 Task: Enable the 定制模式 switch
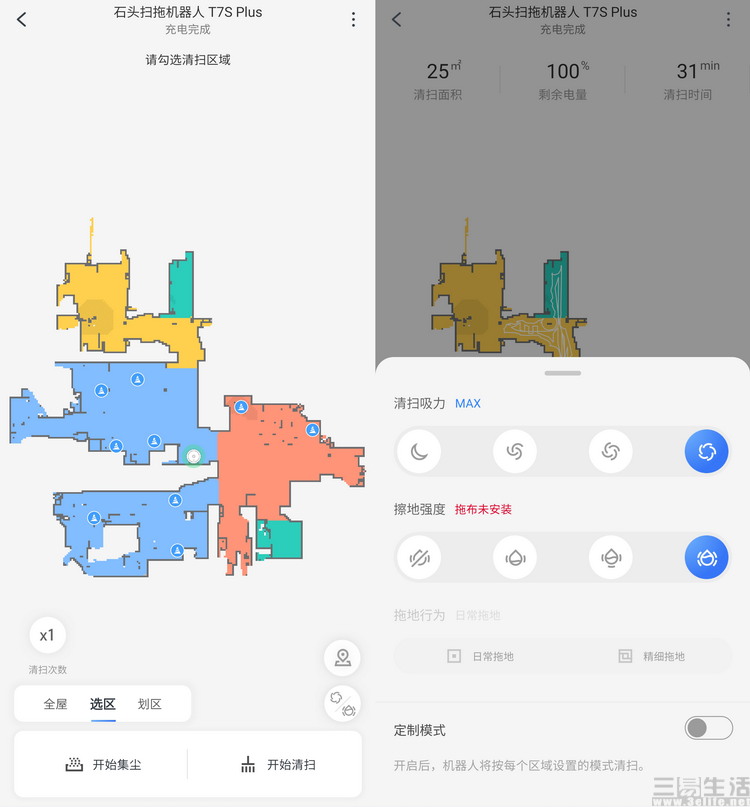[708, 728]
